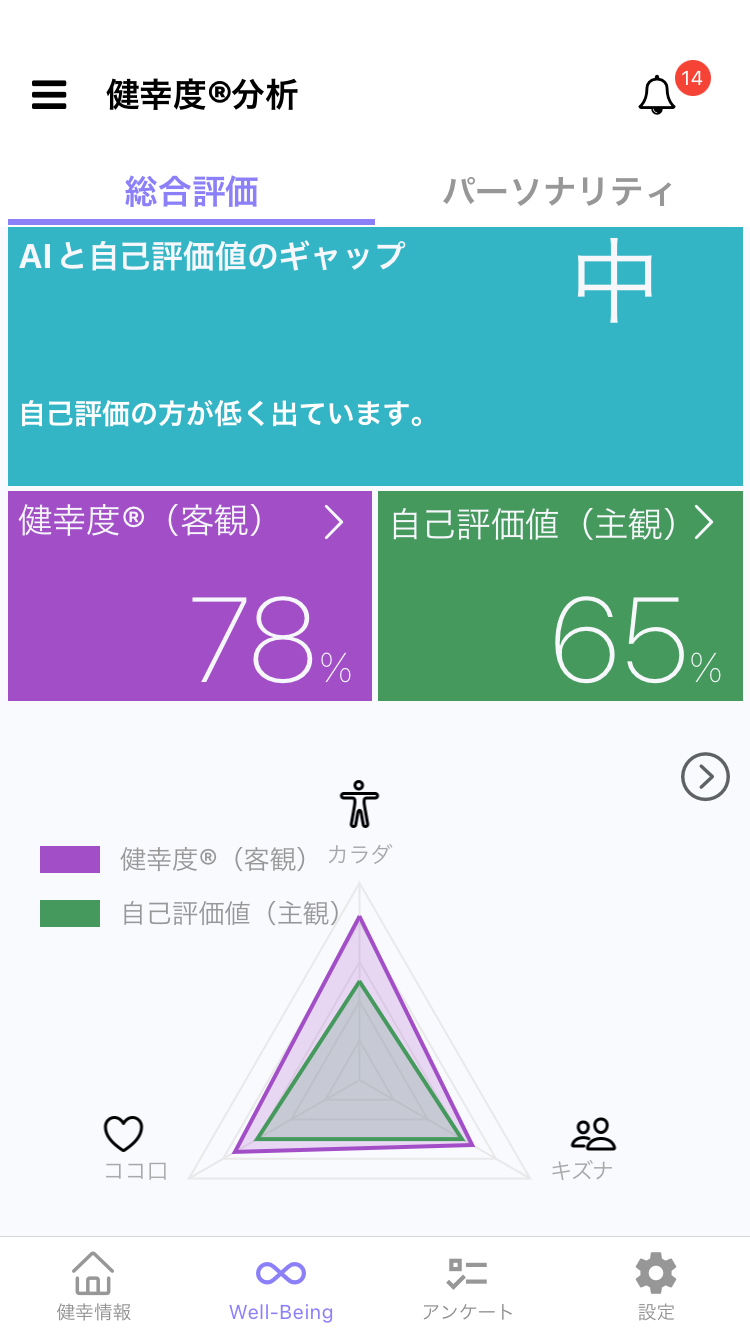Select the Well-Being tab
Viewport: 750px width, 1334px height.
[x=281, y=1286]
